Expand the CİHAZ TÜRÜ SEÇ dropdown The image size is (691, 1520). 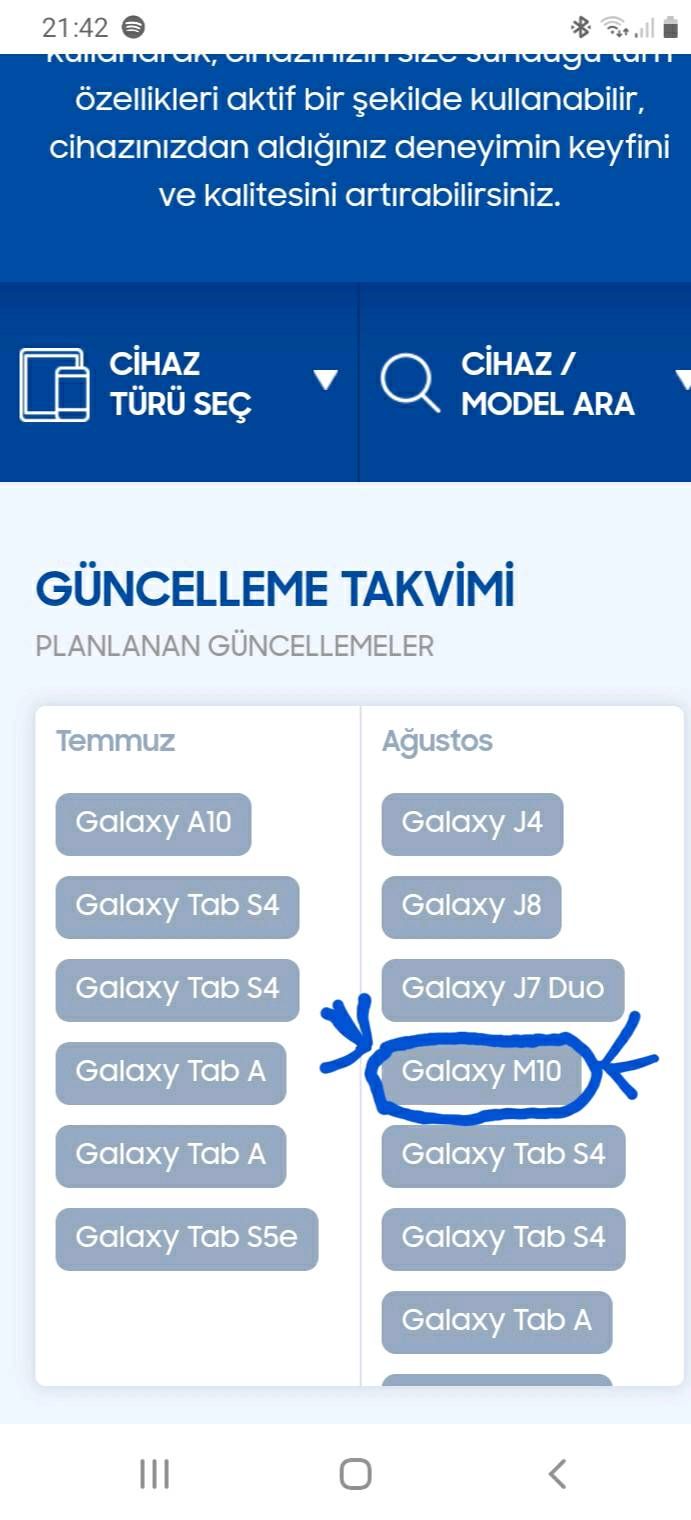tap(180, 383)
